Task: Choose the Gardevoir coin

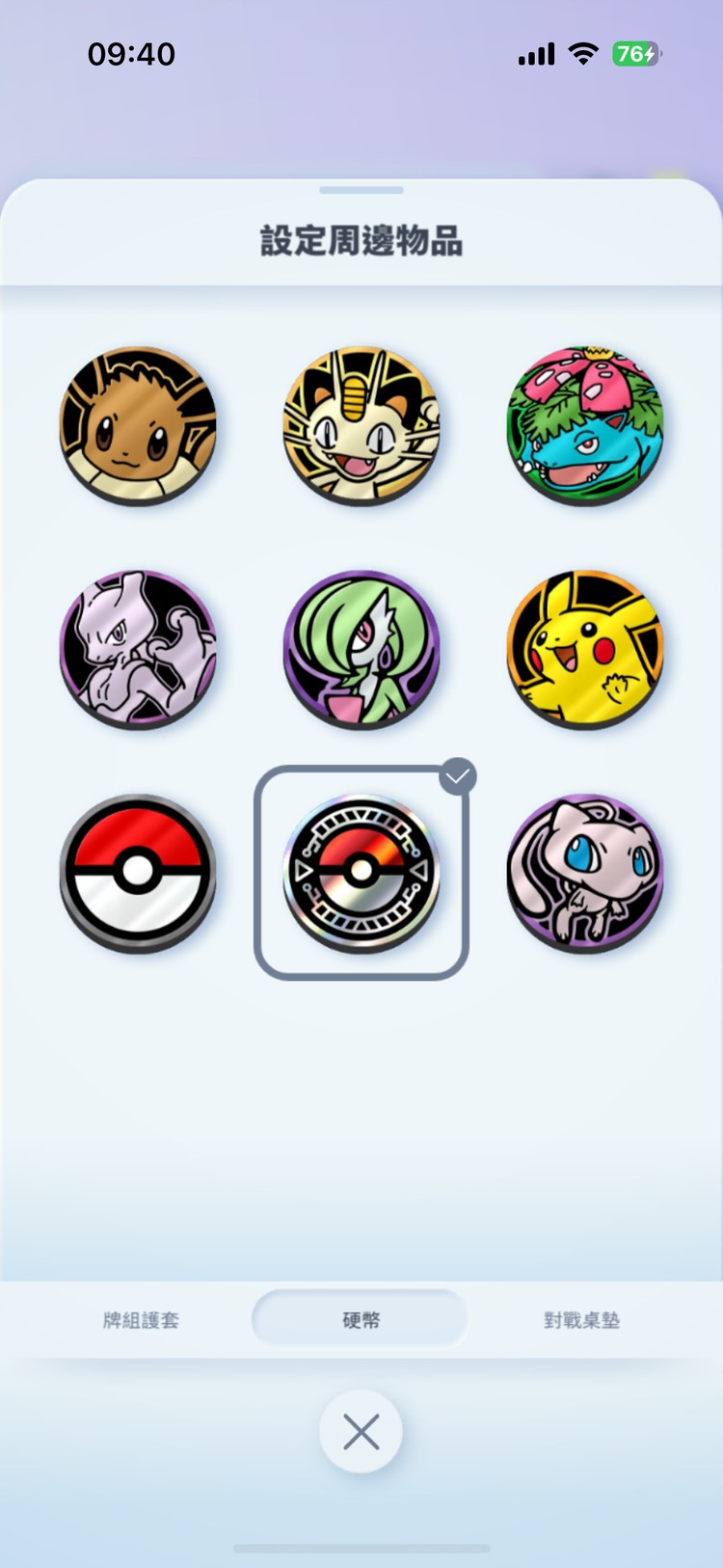Action: coord(361,648)
